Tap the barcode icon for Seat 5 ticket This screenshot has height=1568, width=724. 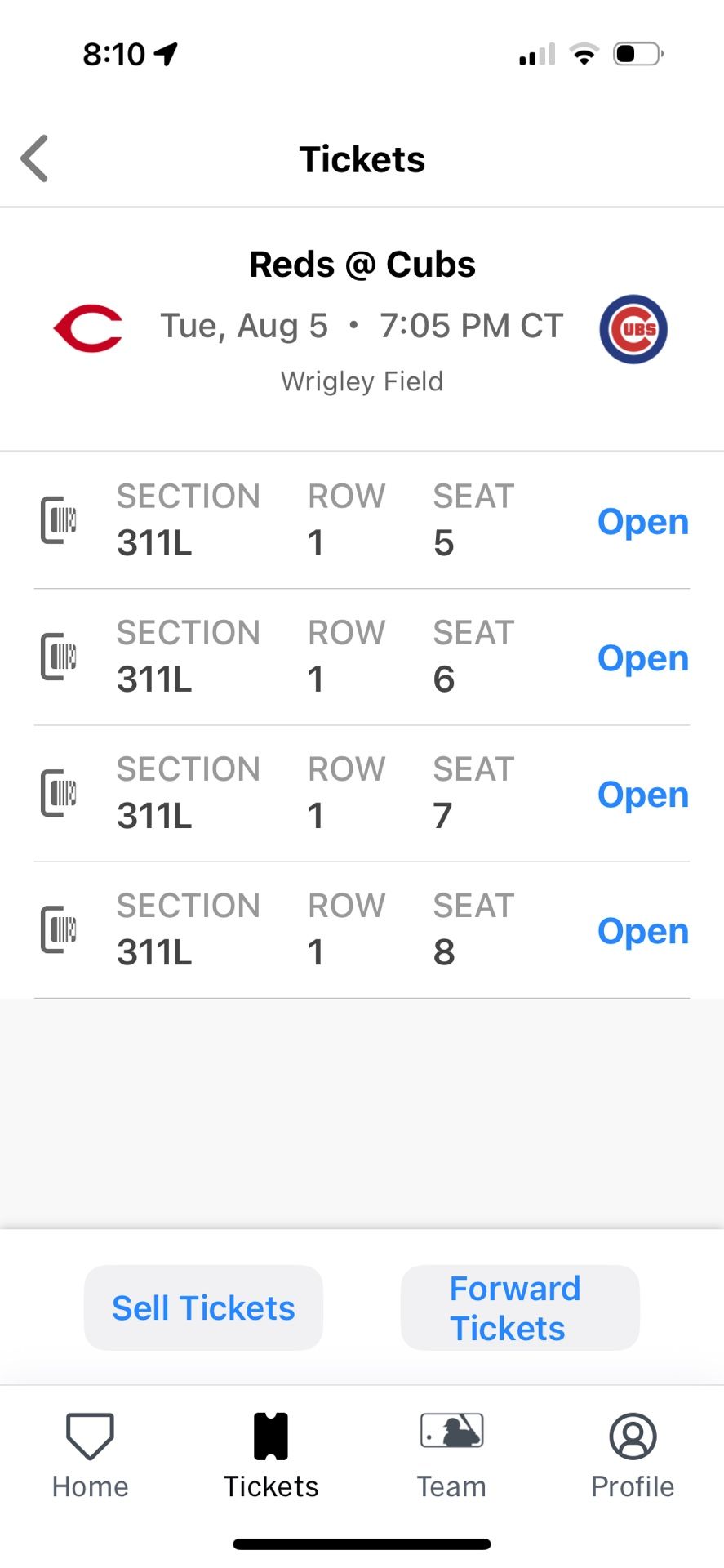pyautogui.click(x=58, y=519)
